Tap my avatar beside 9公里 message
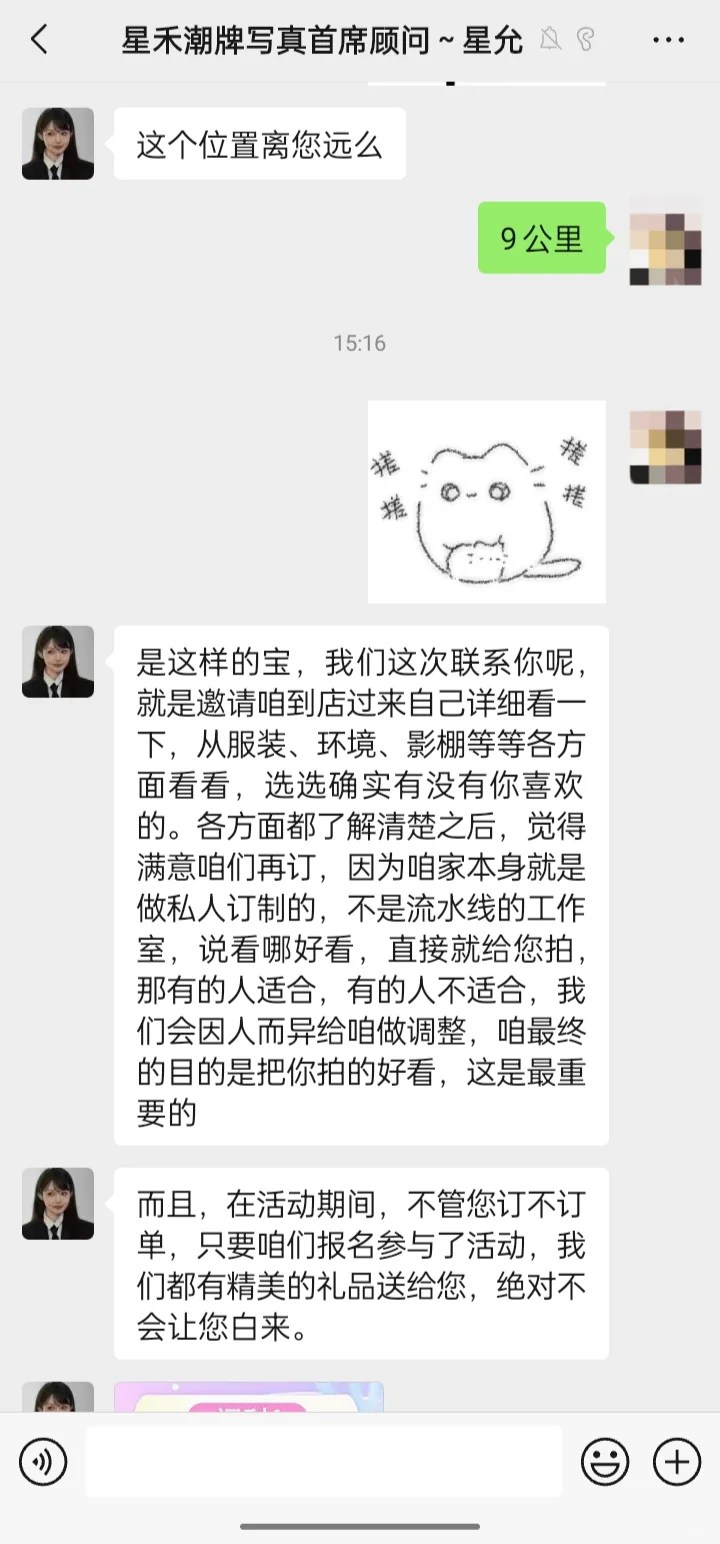This screenshot has width=720, height=1544. click(x=665, y=238)
